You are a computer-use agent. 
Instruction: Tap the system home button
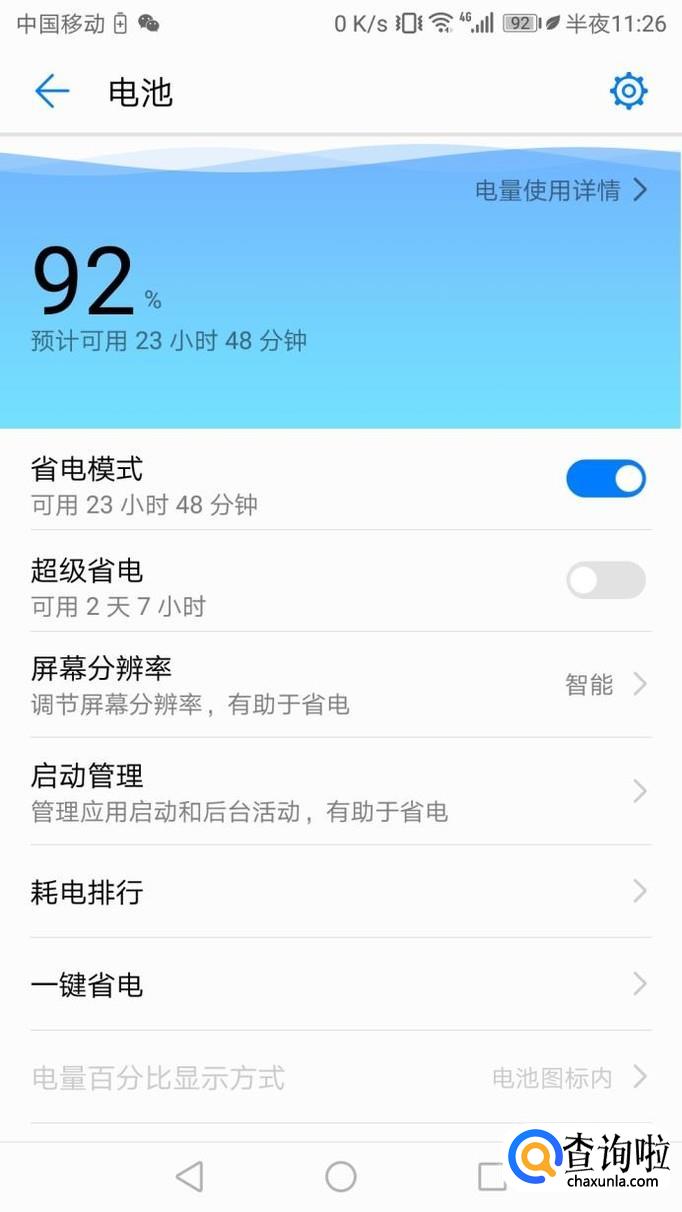(x=341, y=1177)
